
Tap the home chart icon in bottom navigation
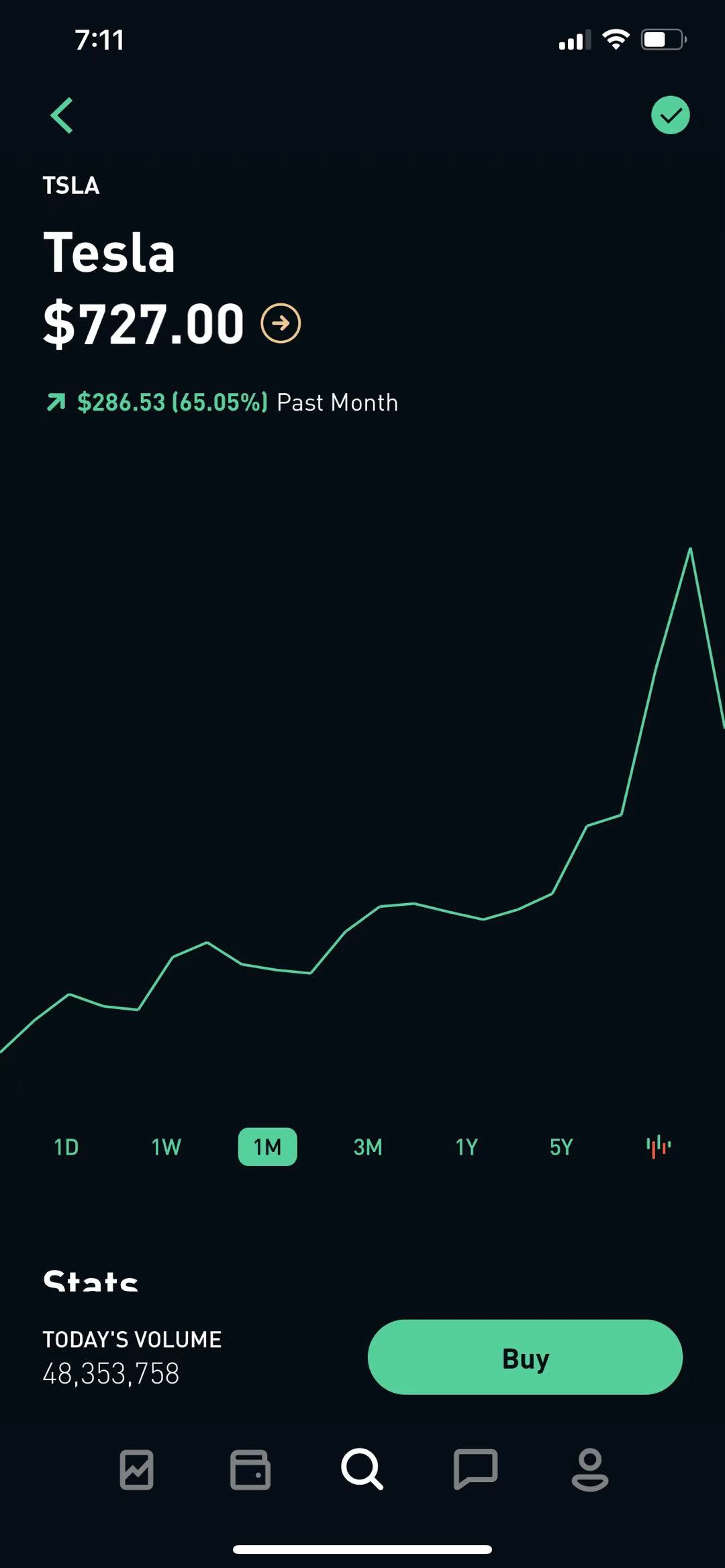point(136,1469)
